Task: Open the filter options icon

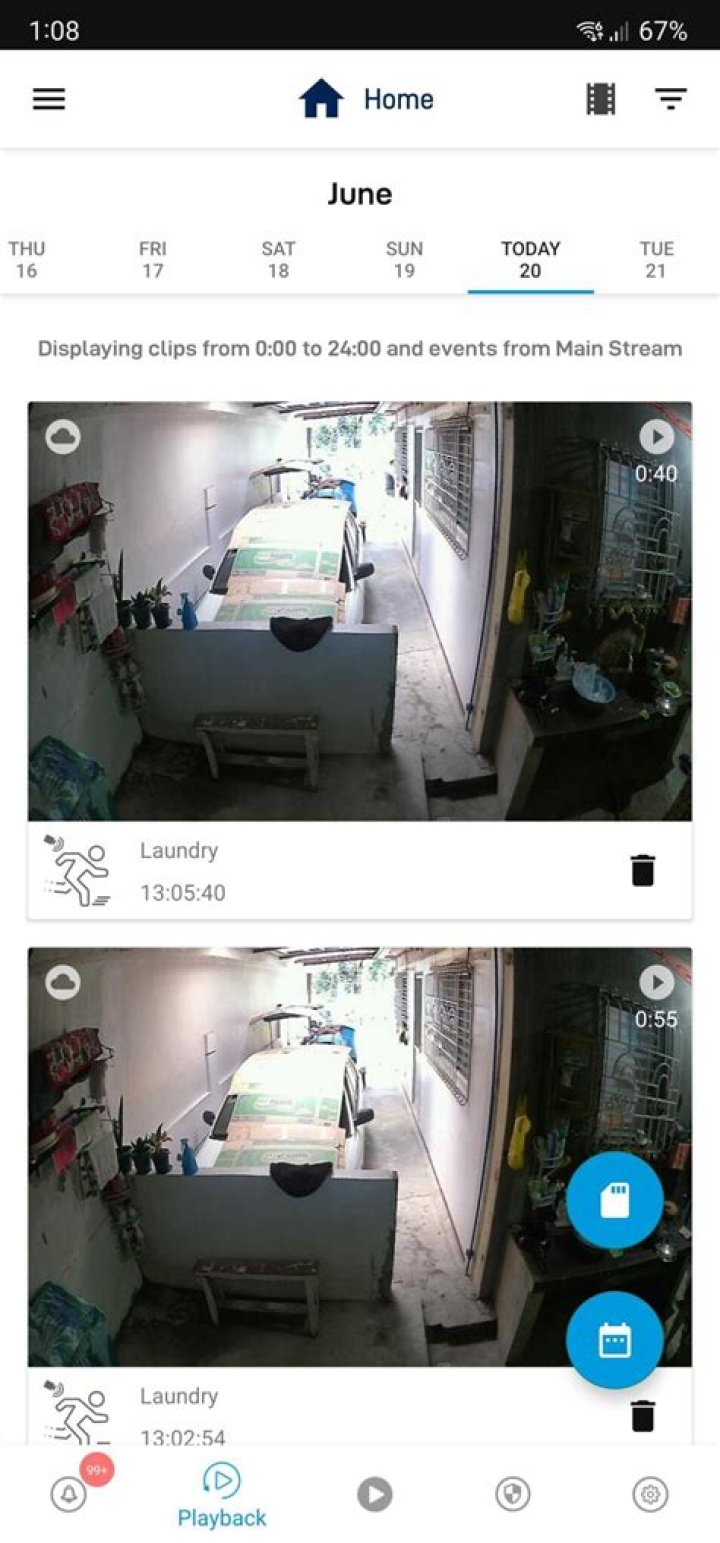Action: tap(671, 99)
